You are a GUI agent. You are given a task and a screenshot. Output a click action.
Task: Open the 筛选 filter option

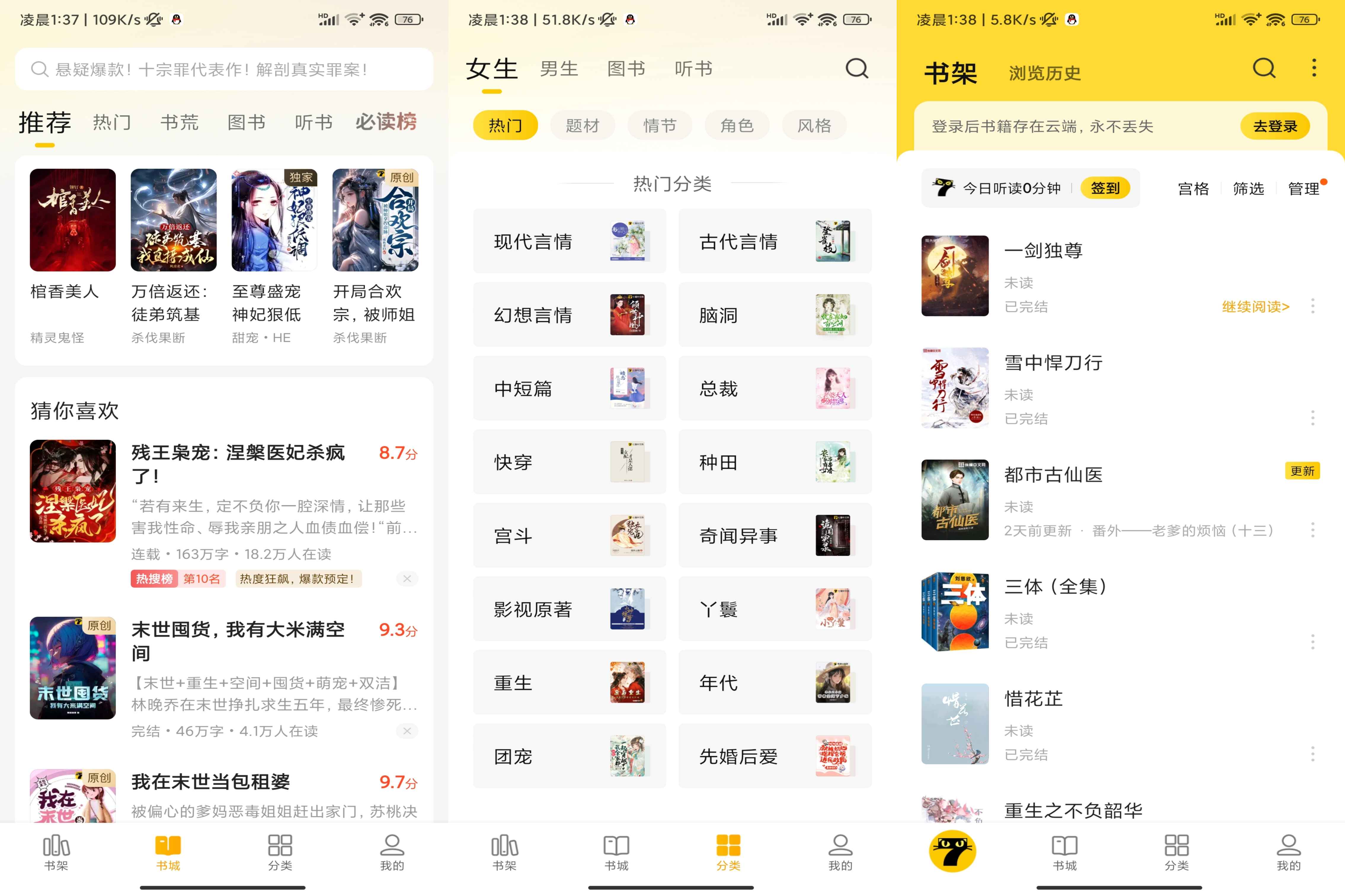[1248, 189]
